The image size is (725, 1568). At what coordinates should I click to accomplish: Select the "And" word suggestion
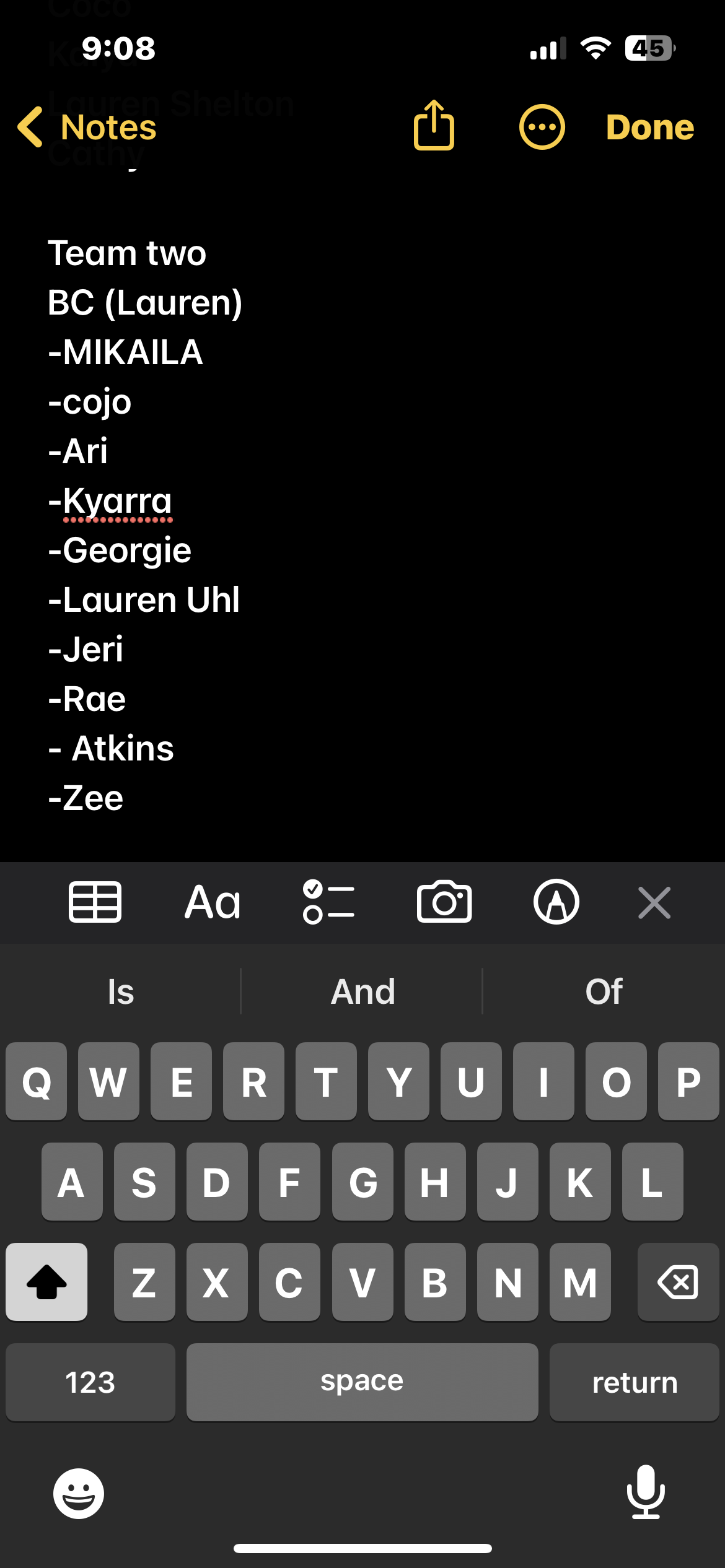click(x=362, y=991)
